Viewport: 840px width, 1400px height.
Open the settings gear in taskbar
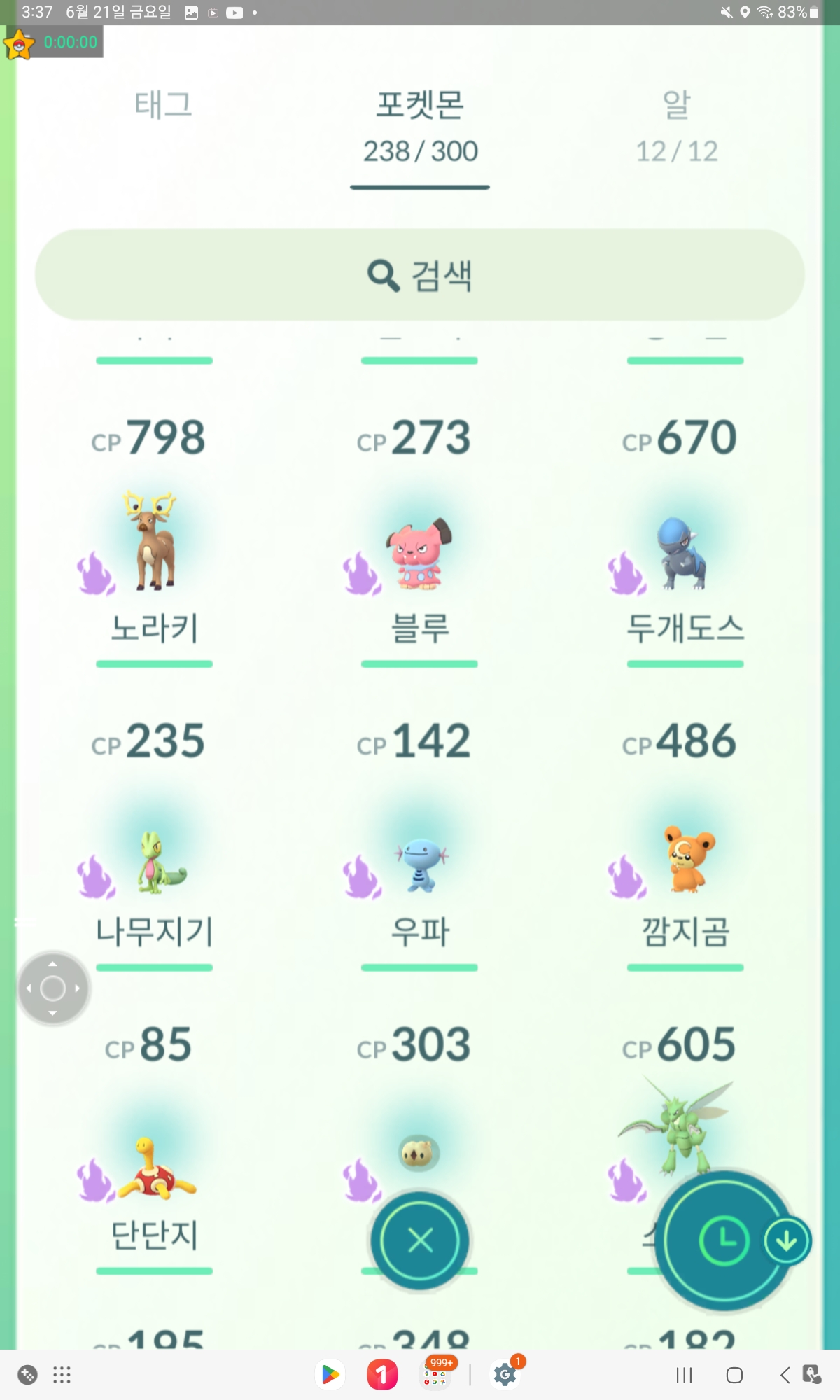[505, 1375]
